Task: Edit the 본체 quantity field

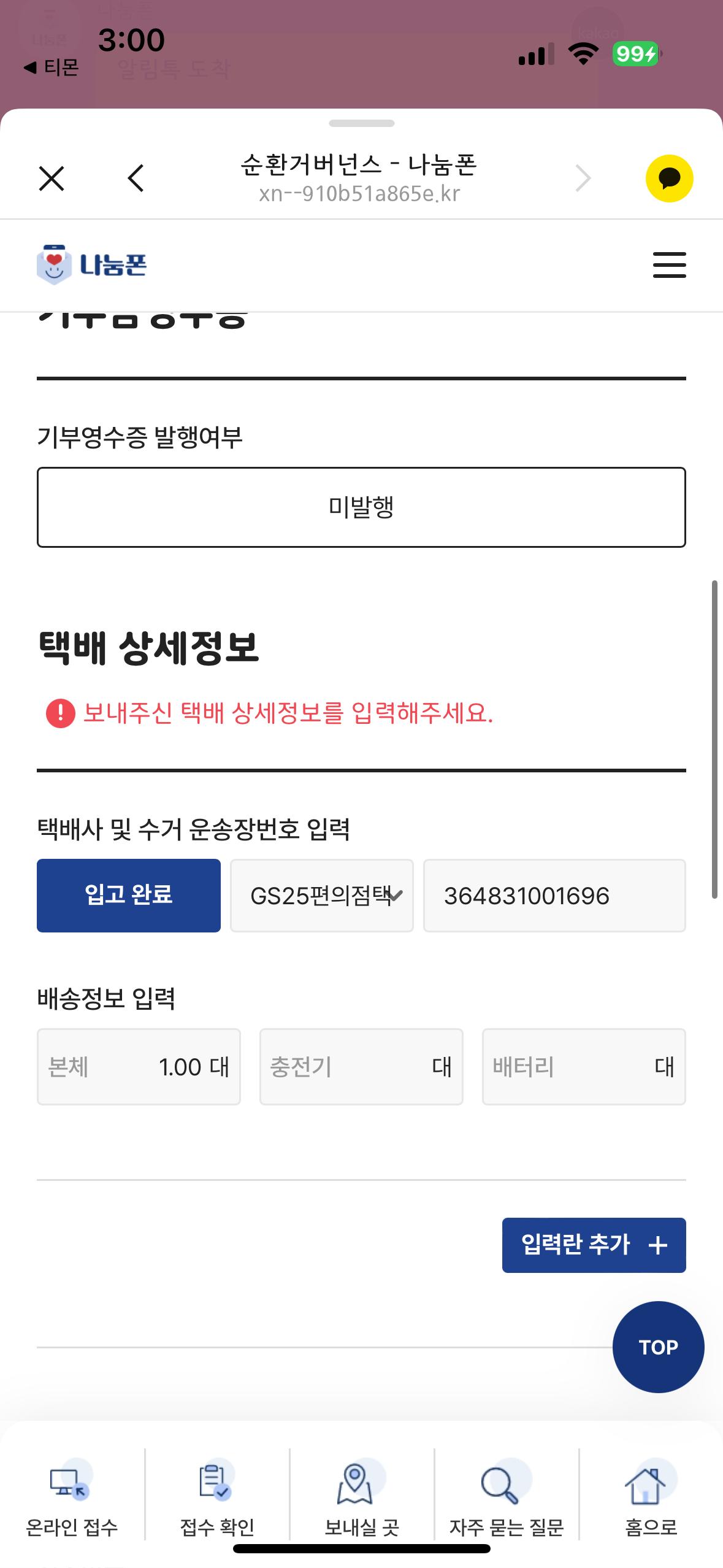Action: point(139,1067)
